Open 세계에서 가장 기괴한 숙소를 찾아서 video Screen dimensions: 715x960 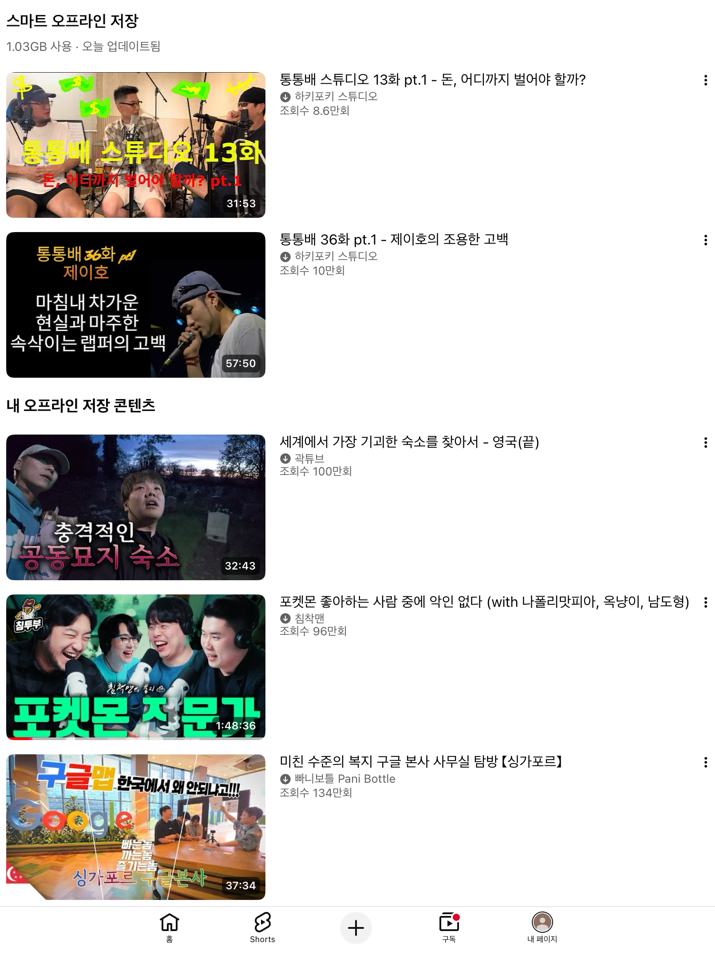coord(136,507)
